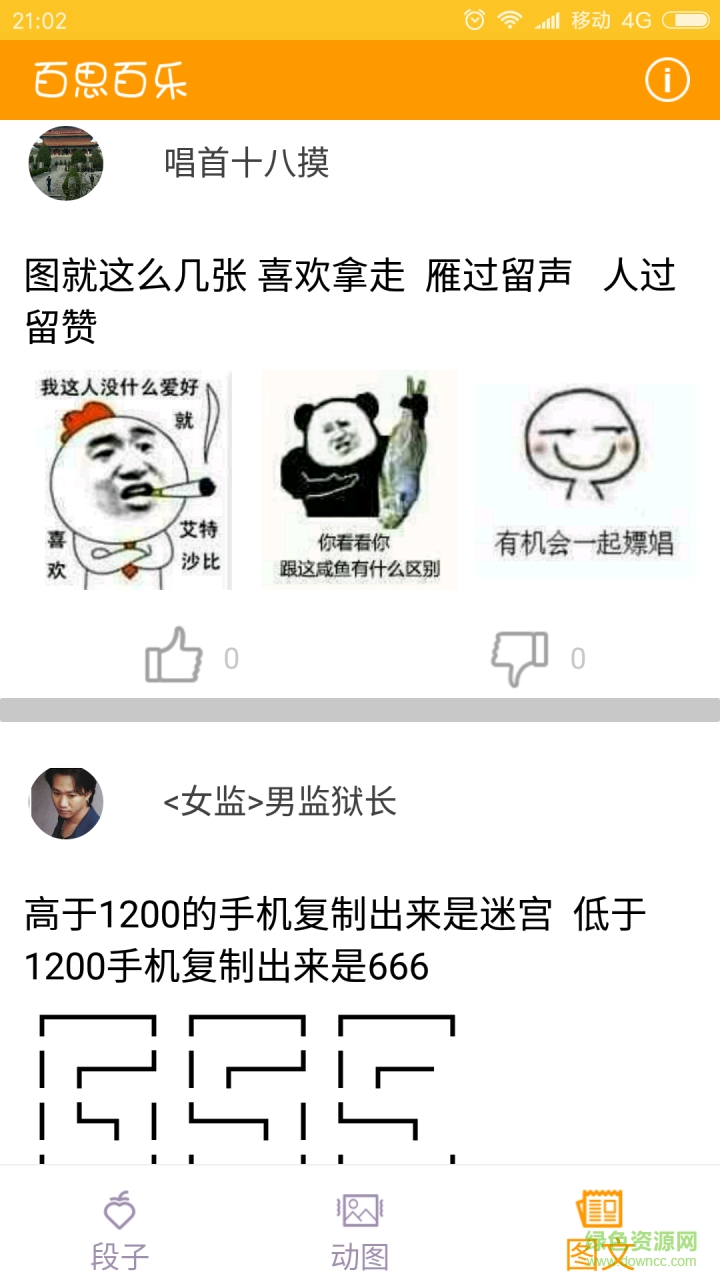Open <女监>男监狱长's profile avatar
The width and height of the screenshot is (720, 1280).
coord(66,803)
